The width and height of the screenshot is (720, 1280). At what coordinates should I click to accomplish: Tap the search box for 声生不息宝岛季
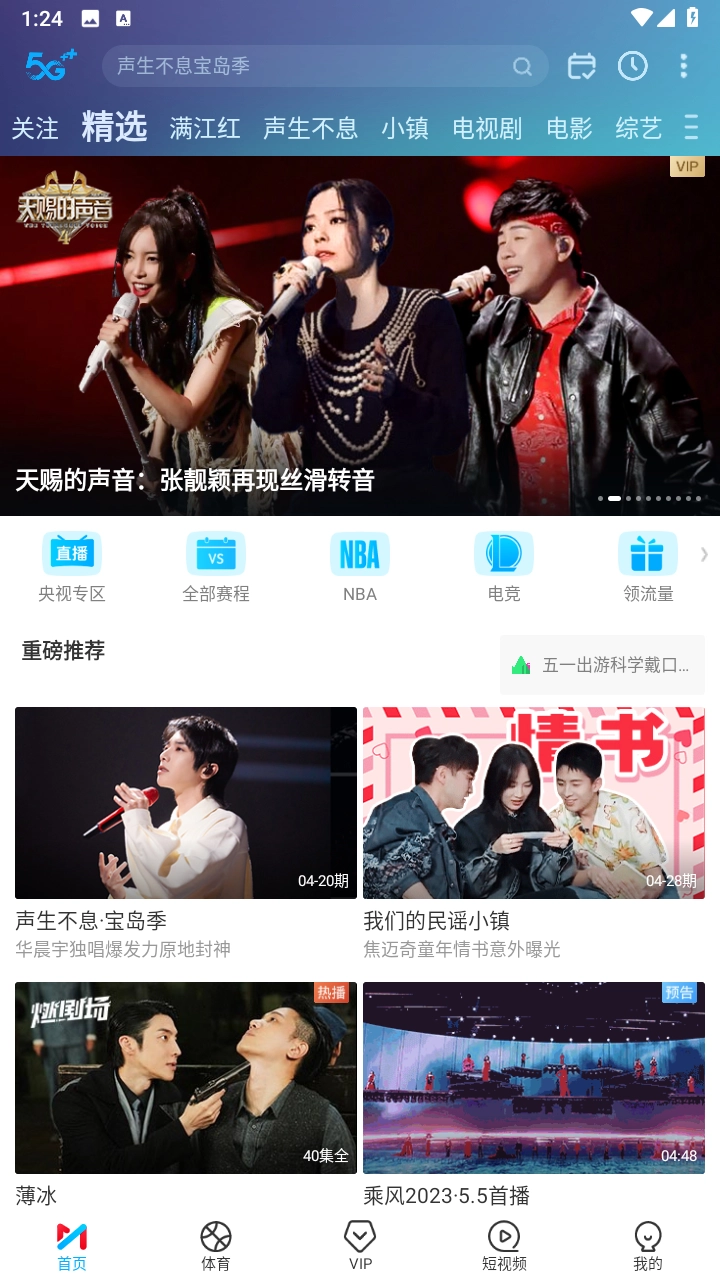tap(310, 66)
